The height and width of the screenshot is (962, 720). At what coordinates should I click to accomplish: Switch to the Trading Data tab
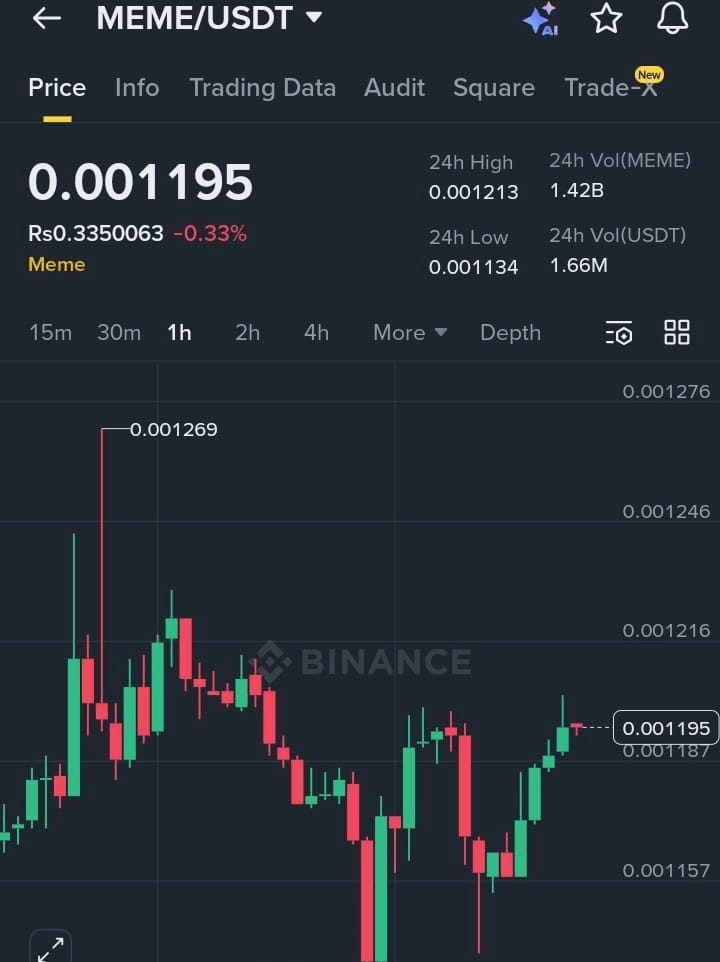point(262,88)
